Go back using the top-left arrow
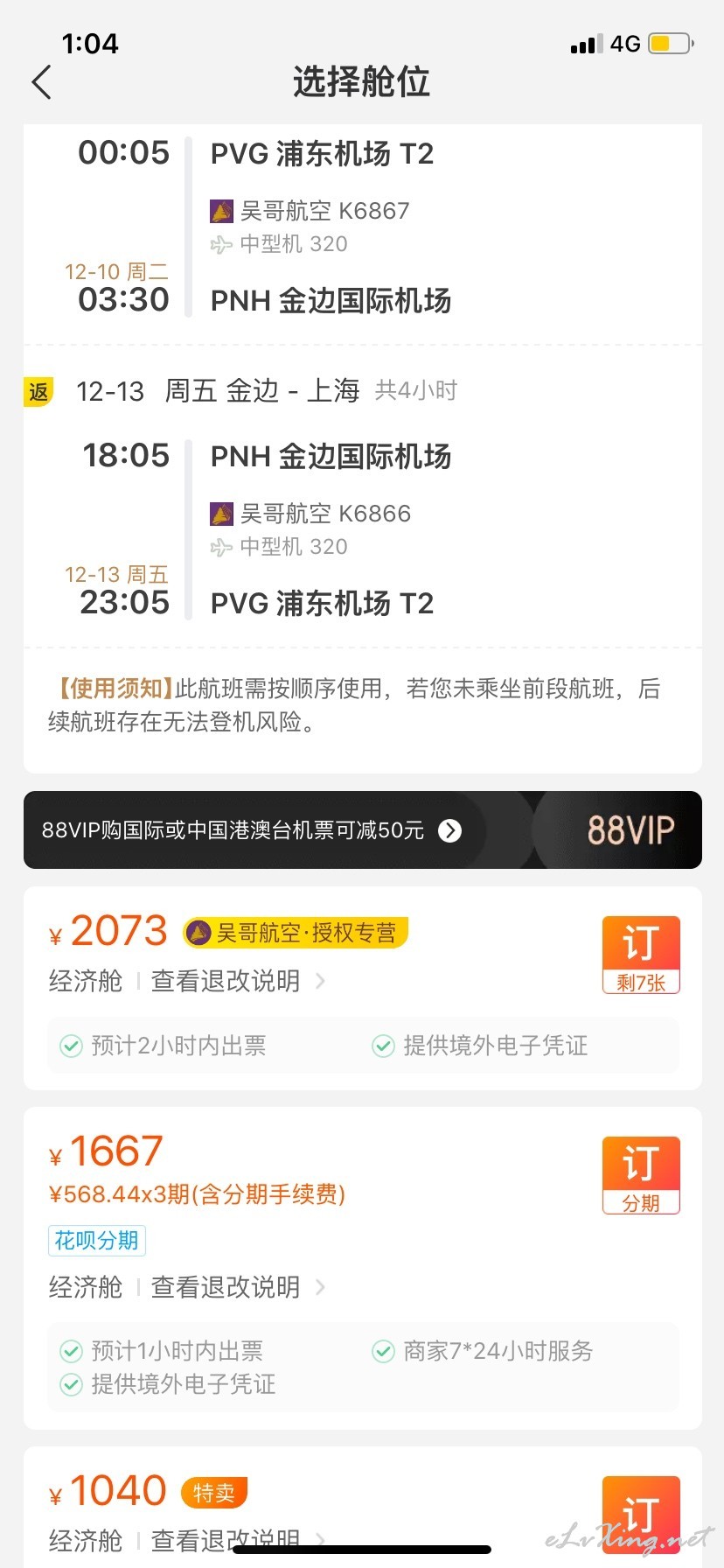The height and width of the screenshot is (1568, 724). pos(41,82)
